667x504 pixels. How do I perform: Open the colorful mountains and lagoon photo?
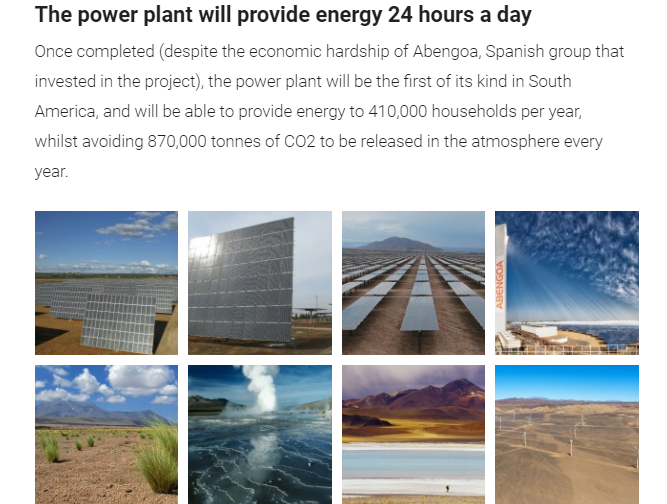point(413,434)
